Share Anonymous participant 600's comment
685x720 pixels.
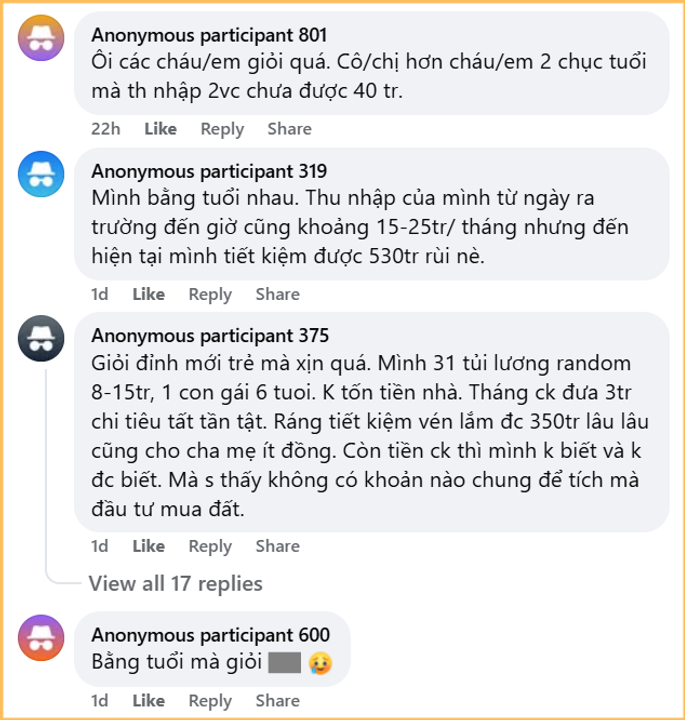tap(277, 701)
